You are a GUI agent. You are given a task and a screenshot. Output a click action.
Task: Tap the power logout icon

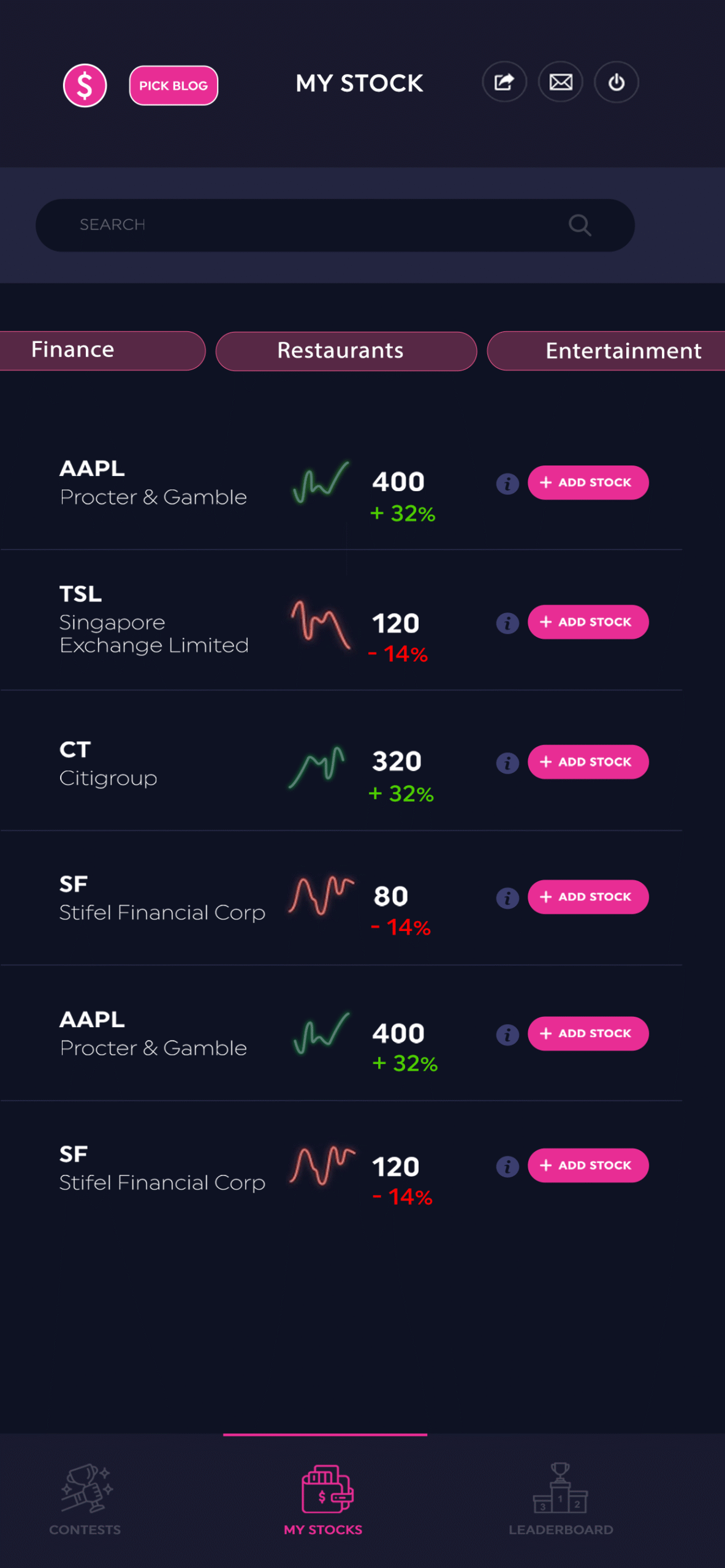617,81
